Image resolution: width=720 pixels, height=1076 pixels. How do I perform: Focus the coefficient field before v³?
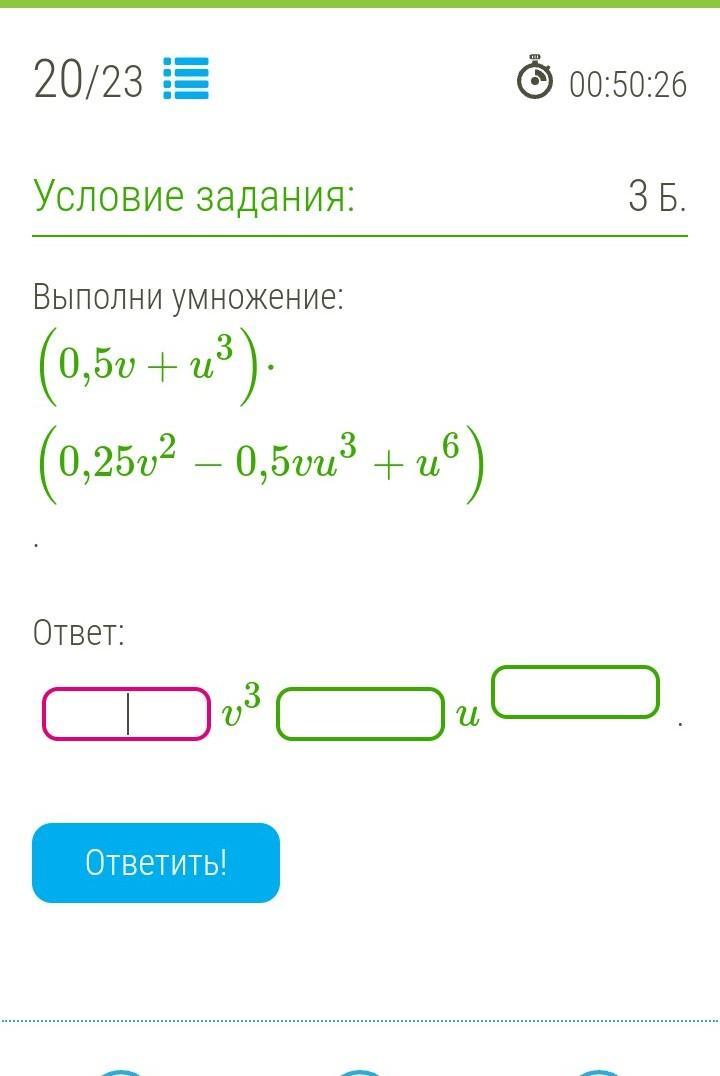point(126,714)
